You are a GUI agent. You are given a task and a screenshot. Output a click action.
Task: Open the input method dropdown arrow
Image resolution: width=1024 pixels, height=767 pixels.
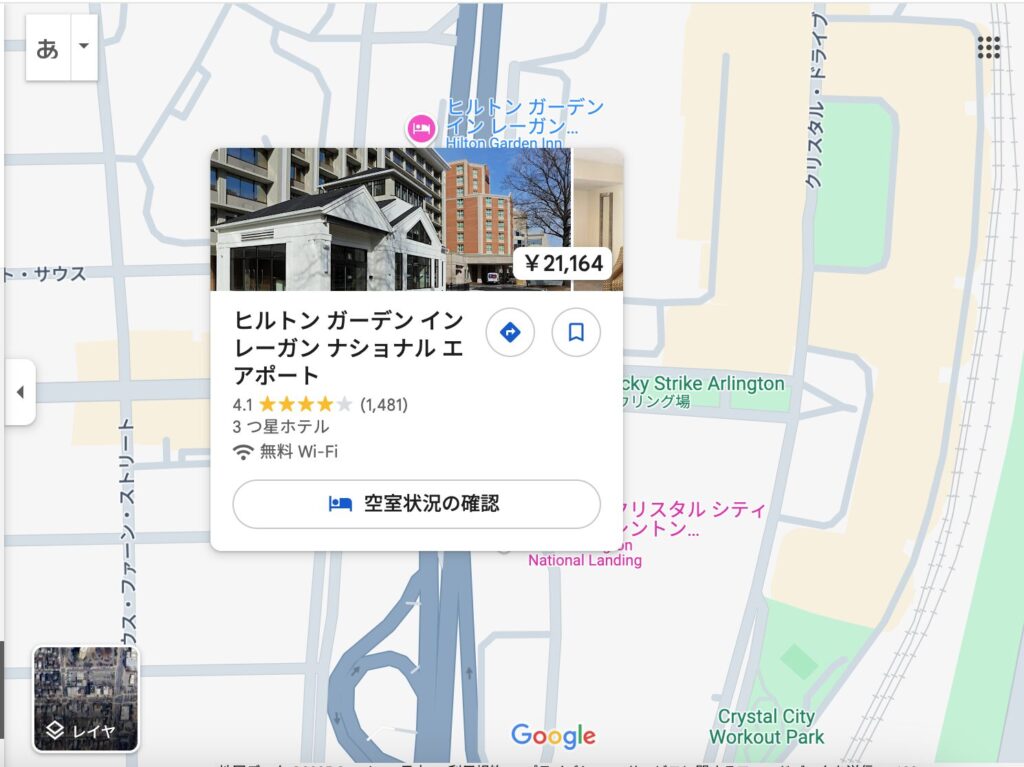click(85, 47)
